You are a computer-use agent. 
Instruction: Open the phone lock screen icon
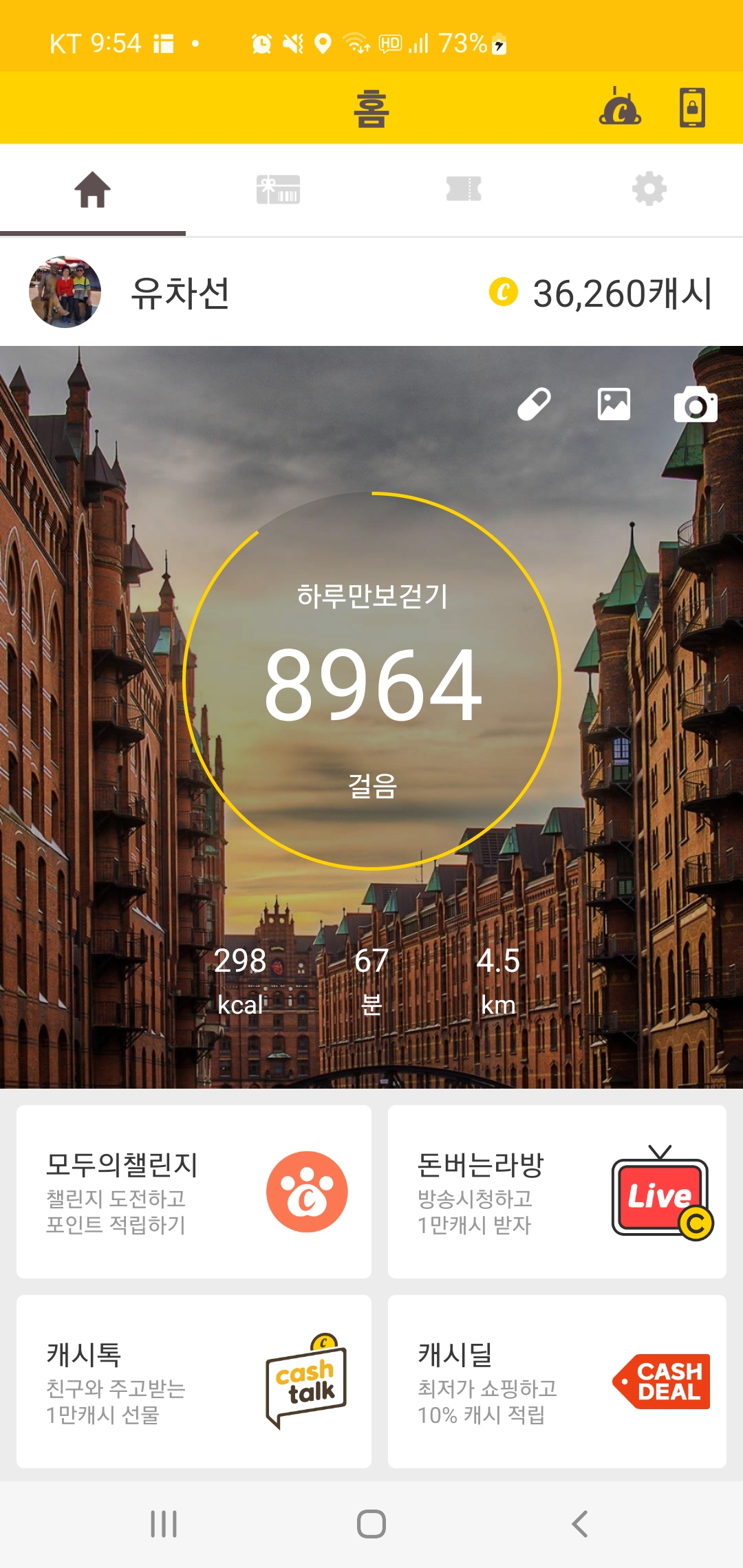point(692,108)
